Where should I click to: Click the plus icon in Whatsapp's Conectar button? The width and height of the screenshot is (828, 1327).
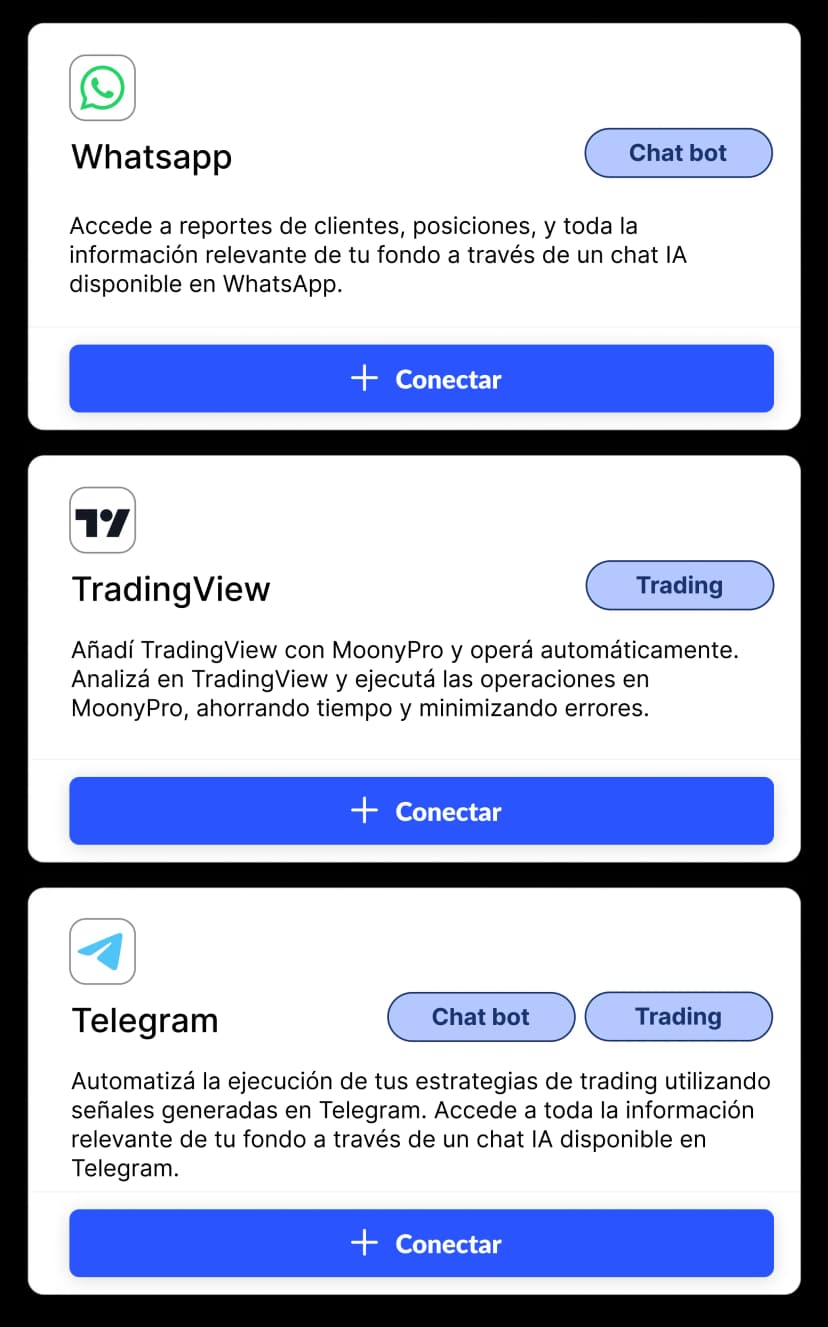(x=364, y=379)
